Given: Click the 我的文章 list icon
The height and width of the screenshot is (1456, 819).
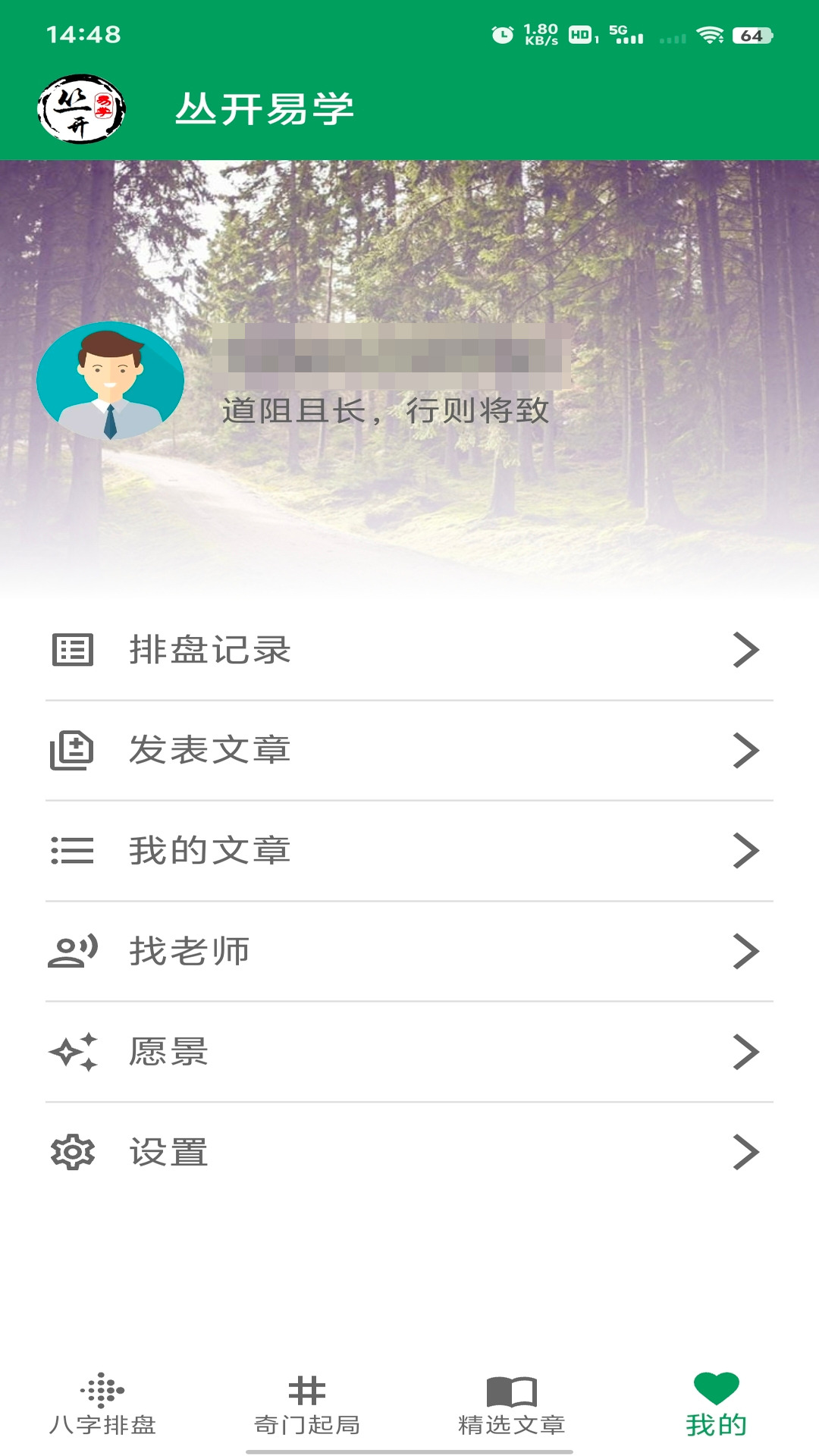Looking at the screenshot, I should pyautogui.click(x=72, y=851).
